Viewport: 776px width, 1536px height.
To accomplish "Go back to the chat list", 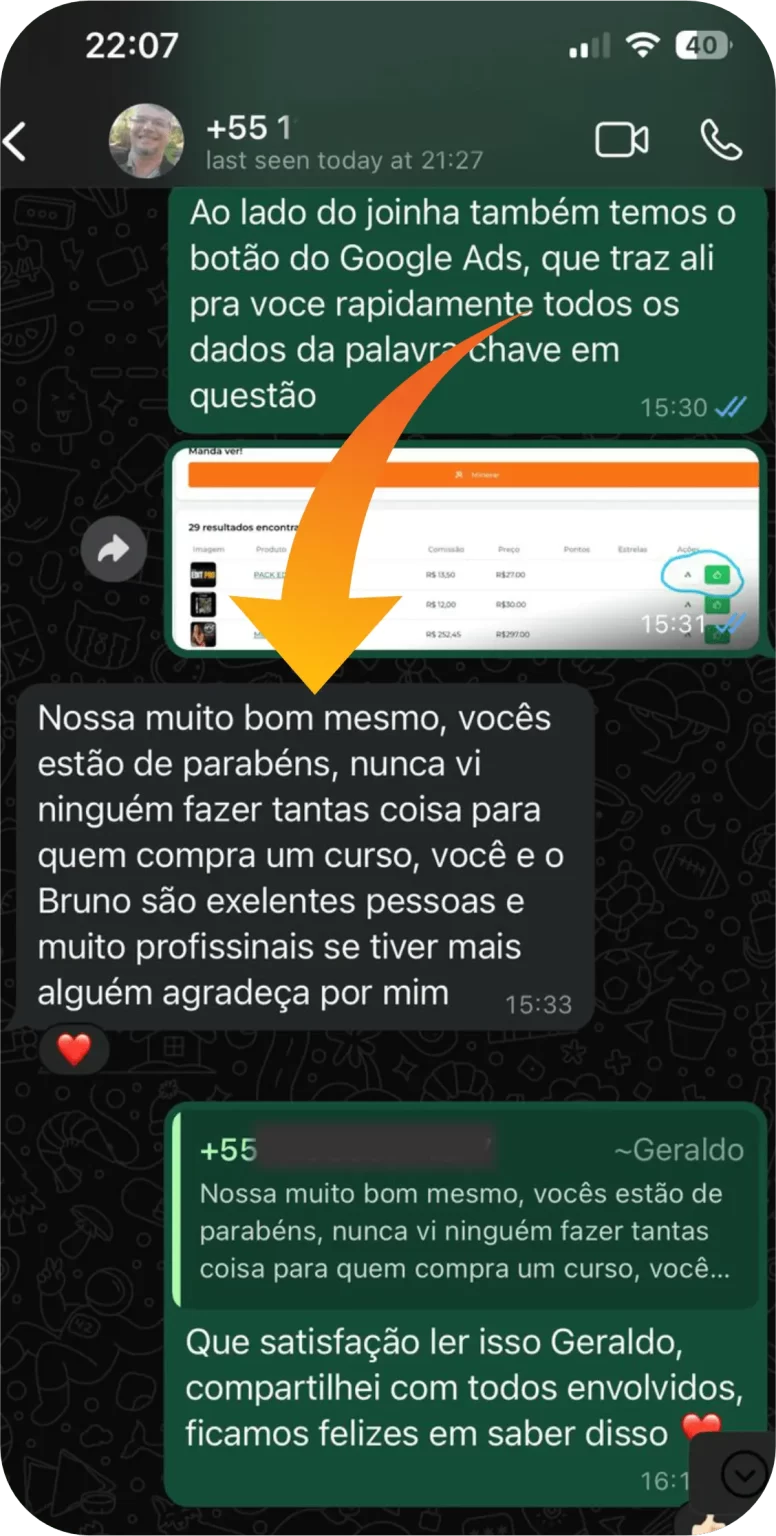I will click(16, 142).
